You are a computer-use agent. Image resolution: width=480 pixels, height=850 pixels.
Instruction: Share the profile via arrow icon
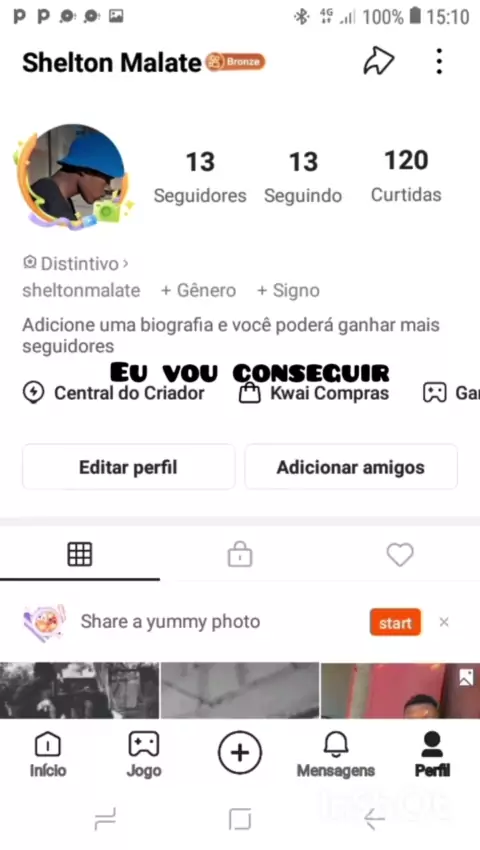click(378, 61)
